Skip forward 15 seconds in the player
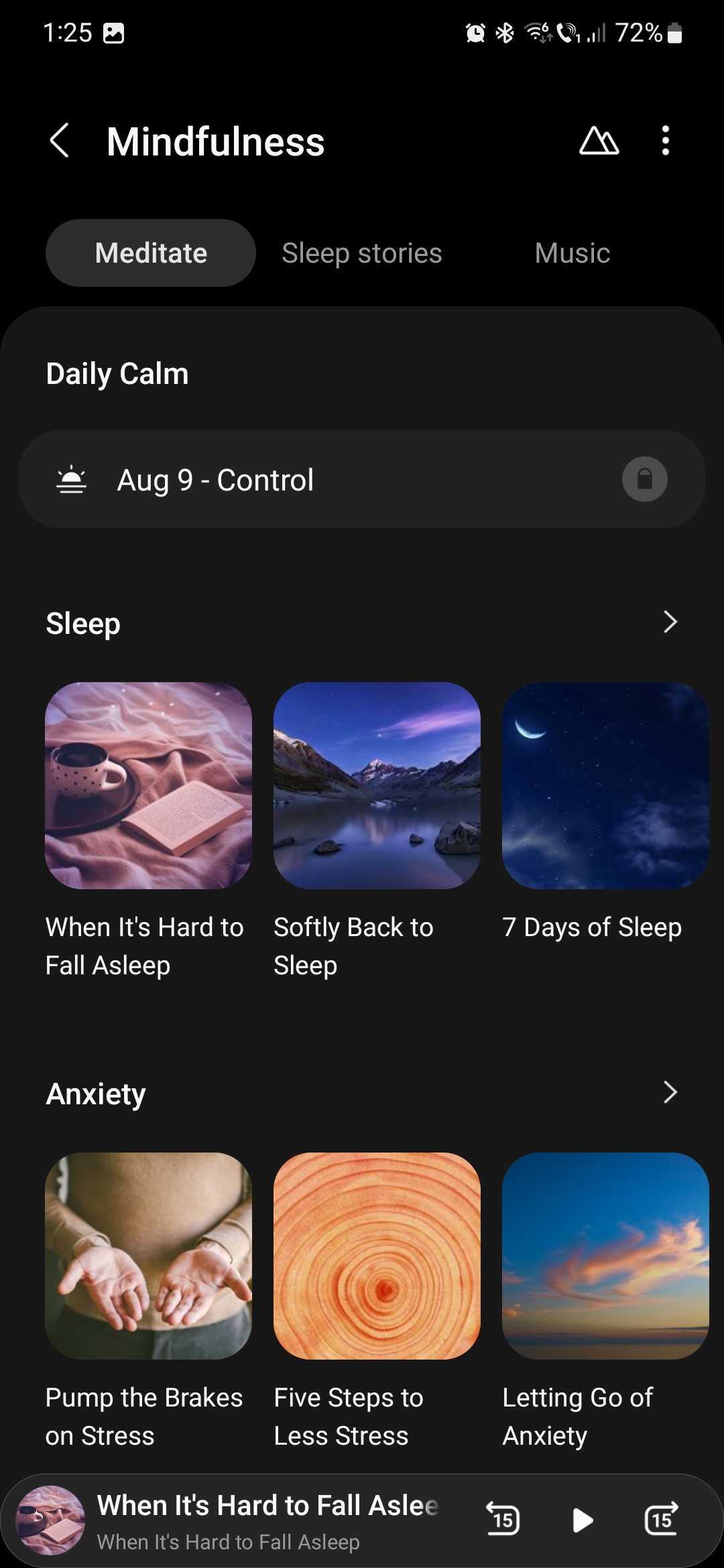Image resolution: width=724 pixels, height=1568 pixels. (x=662, y=1520)
